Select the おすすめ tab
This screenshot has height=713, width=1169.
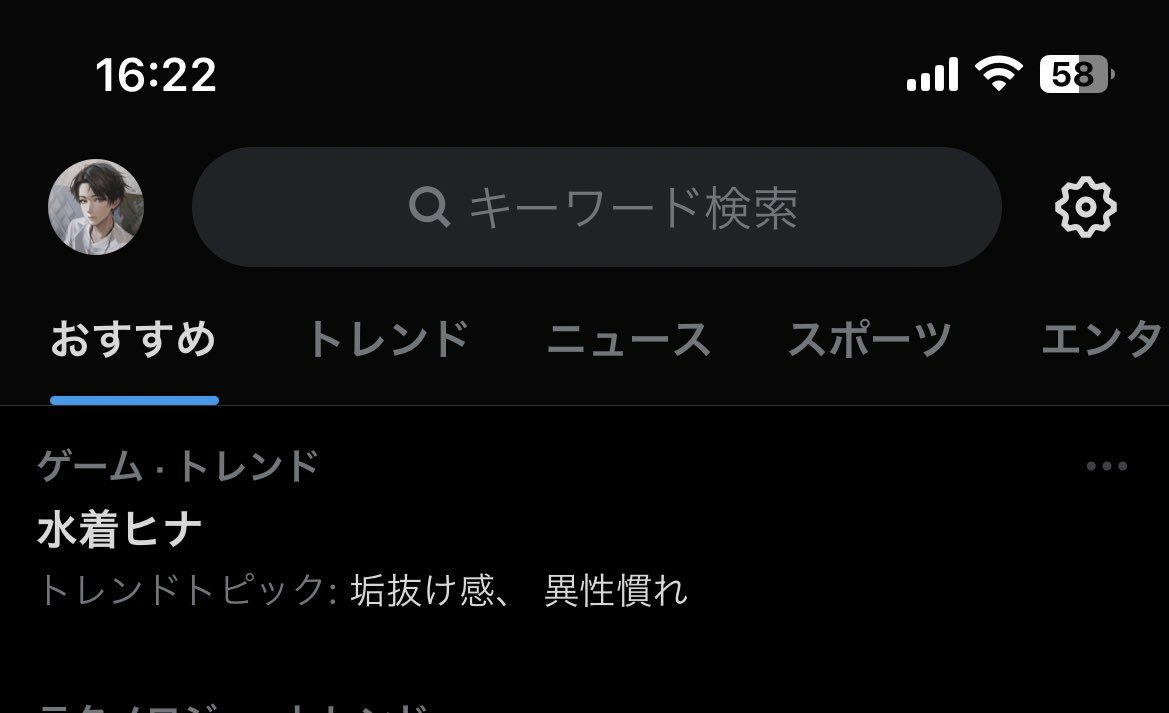133,341
